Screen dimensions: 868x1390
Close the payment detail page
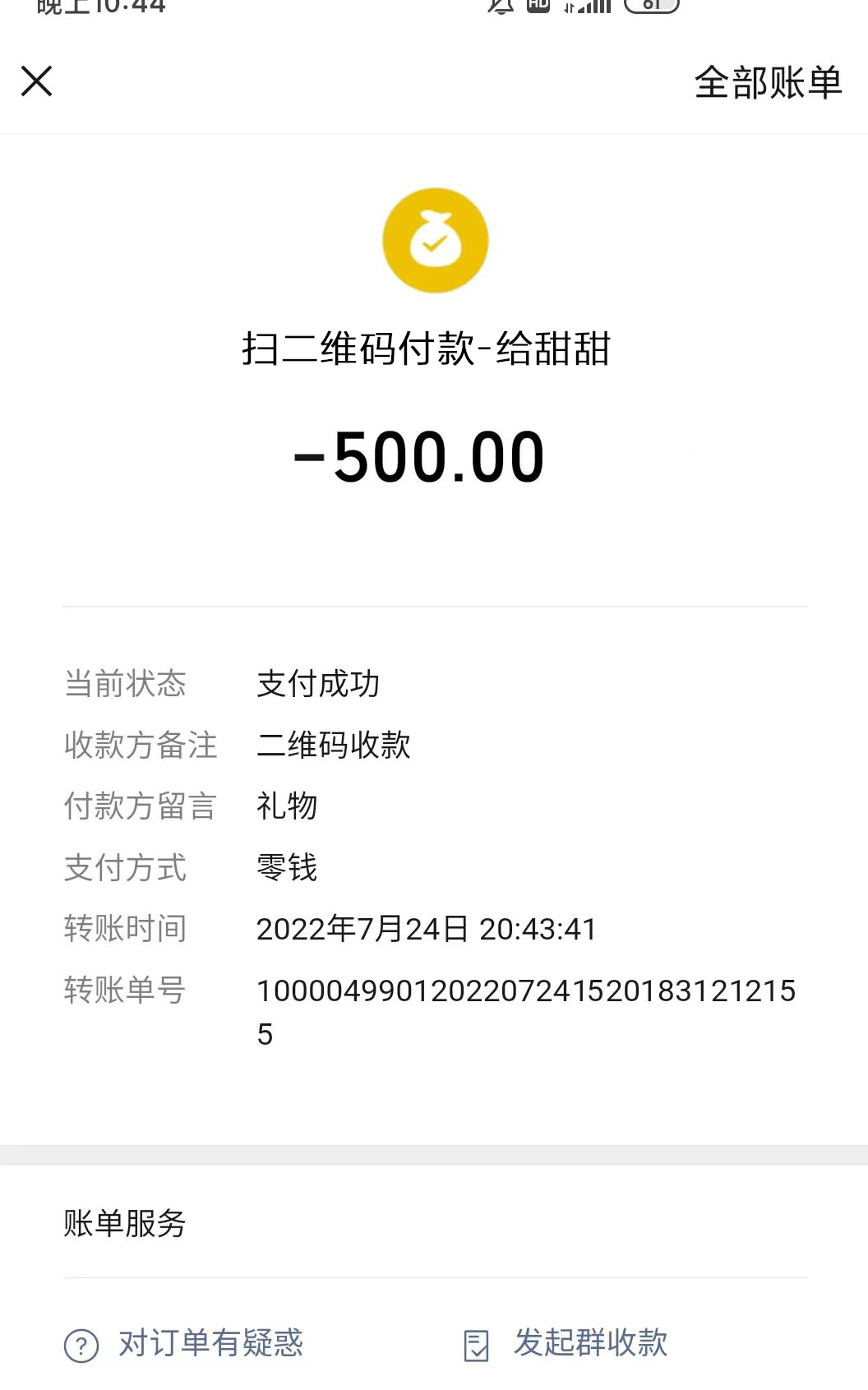37,81
